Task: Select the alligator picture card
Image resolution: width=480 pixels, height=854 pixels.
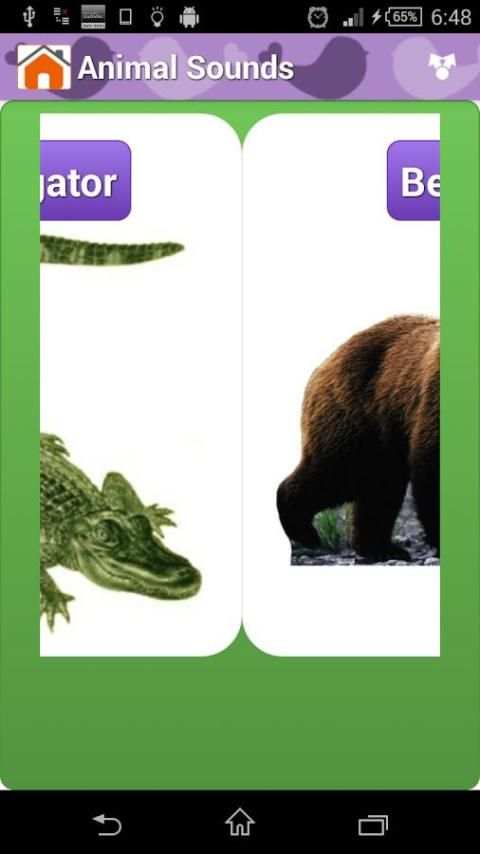Action: (x=141, y=385)
